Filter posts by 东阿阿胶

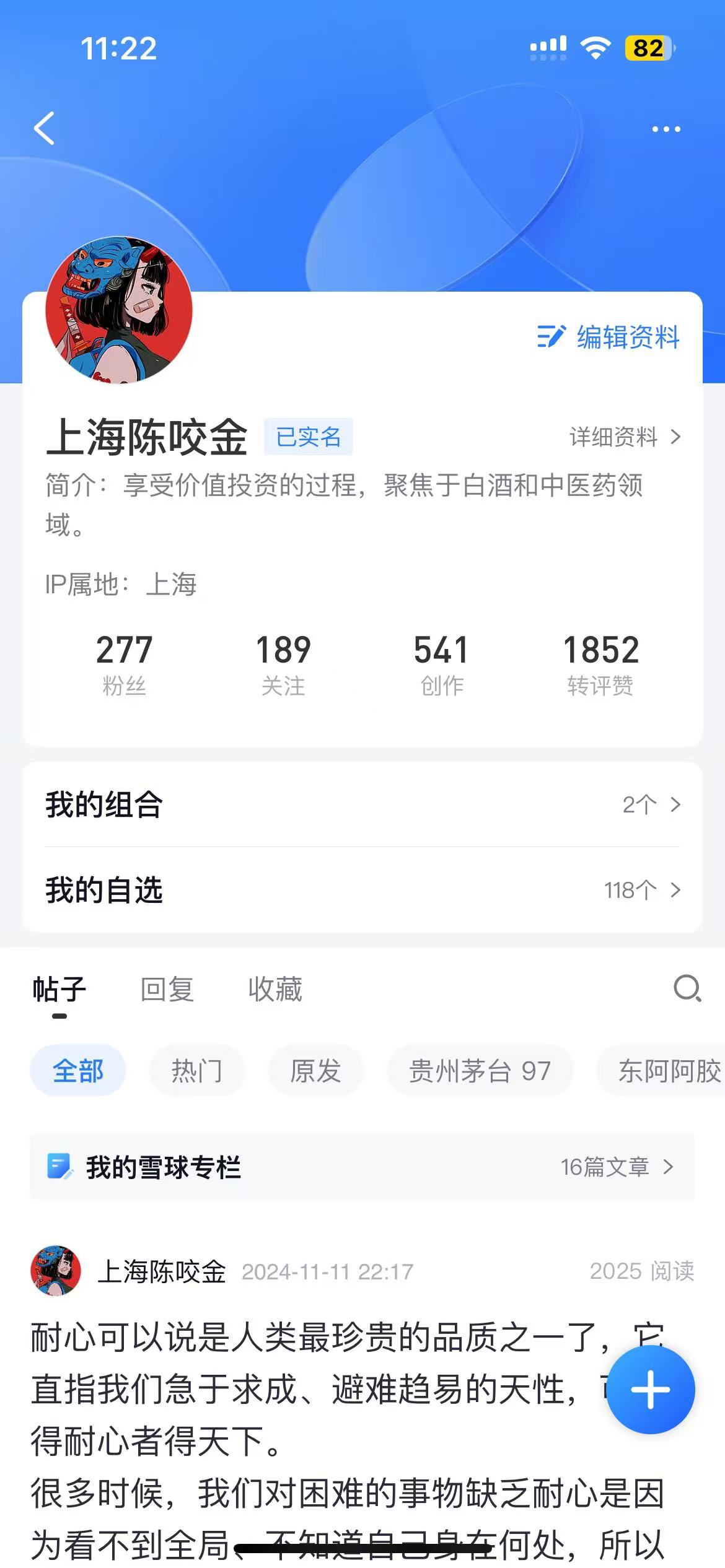(x=669, y=1071)
